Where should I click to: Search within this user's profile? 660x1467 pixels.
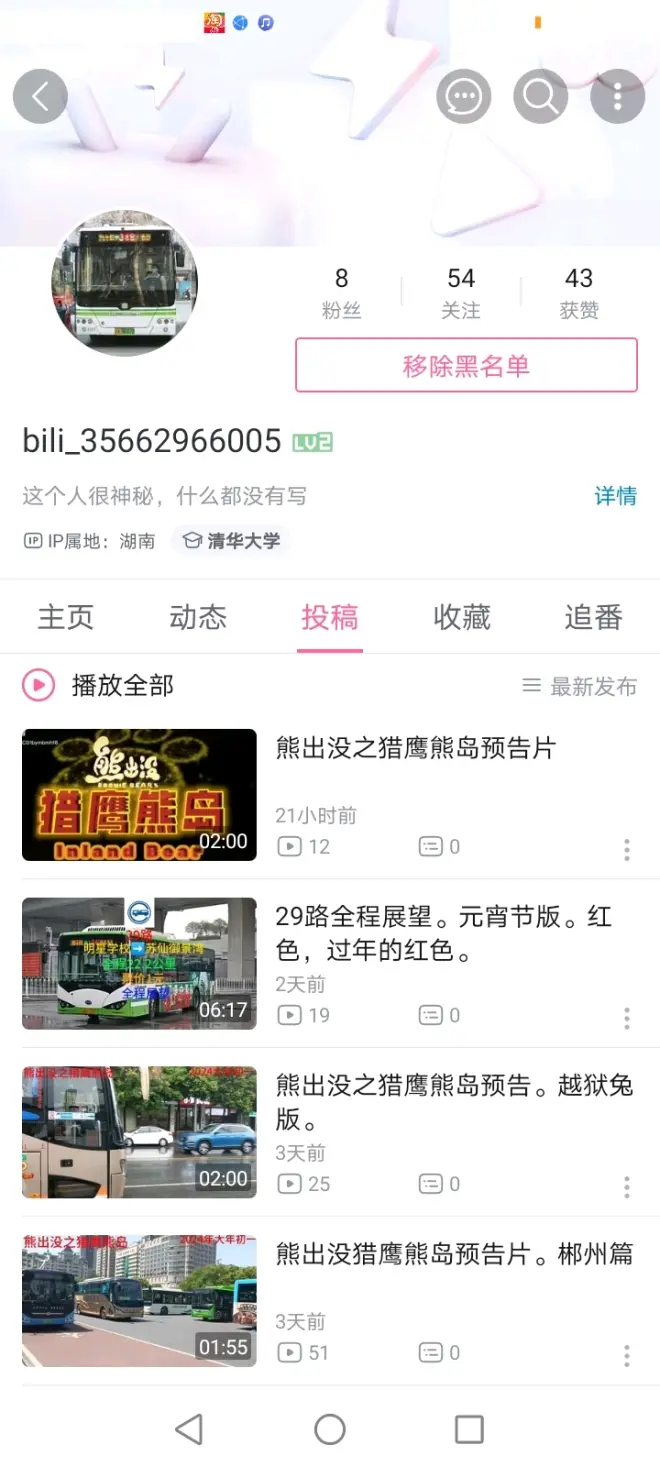tap(540, 97)
